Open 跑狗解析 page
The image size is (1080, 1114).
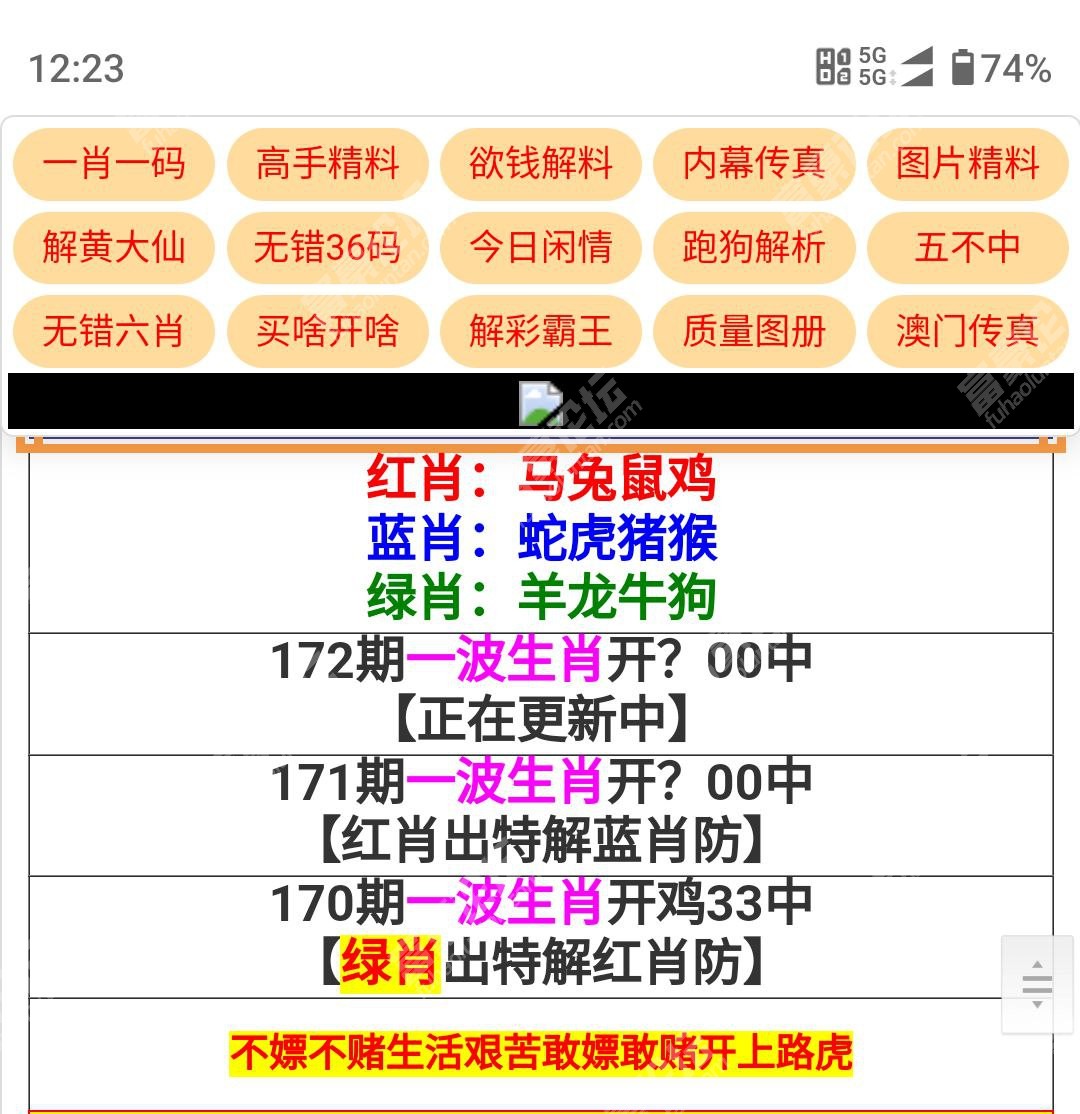[754, 247]
